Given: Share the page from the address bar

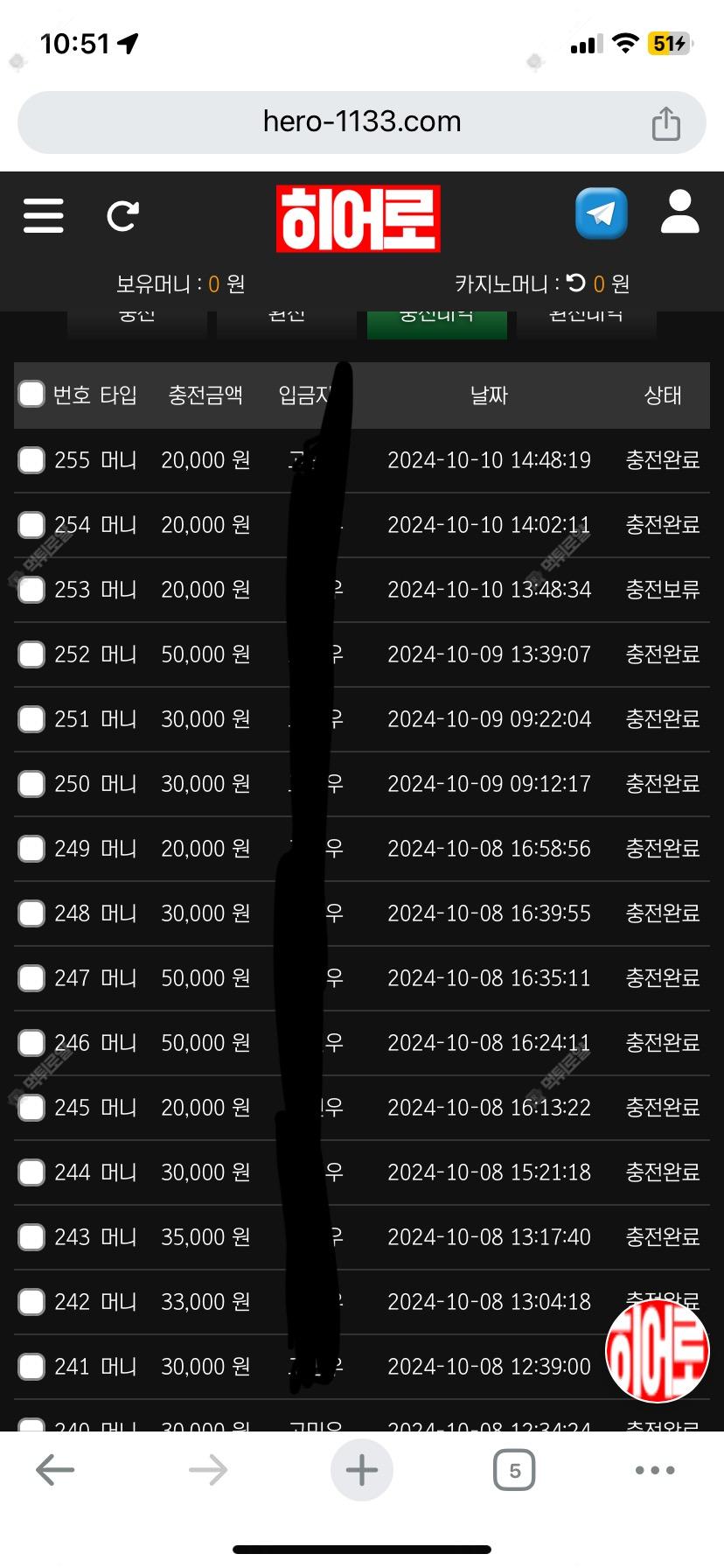Looking at the screenshot, I should point(665,122).
